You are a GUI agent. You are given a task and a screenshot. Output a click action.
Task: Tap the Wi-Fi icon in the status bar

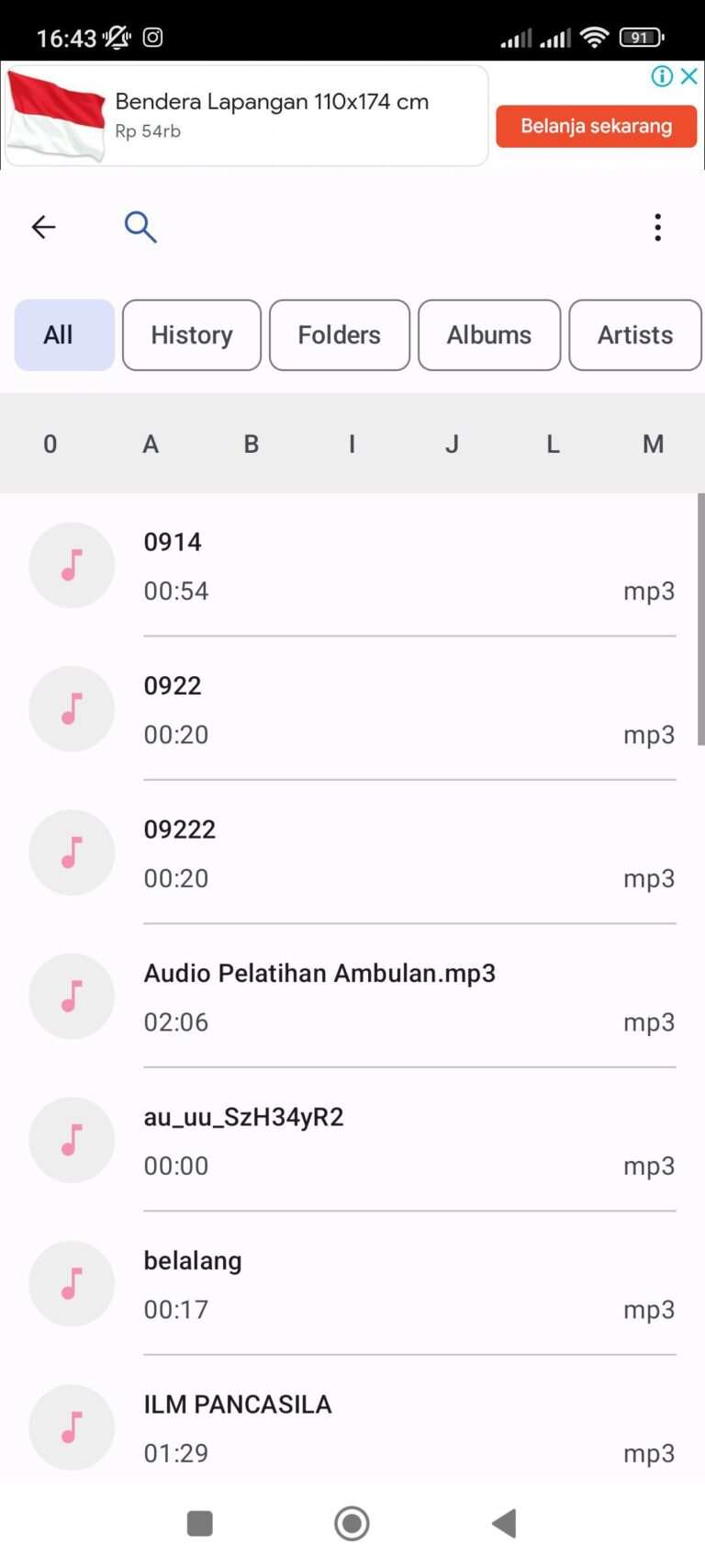(x=594, y=37)
